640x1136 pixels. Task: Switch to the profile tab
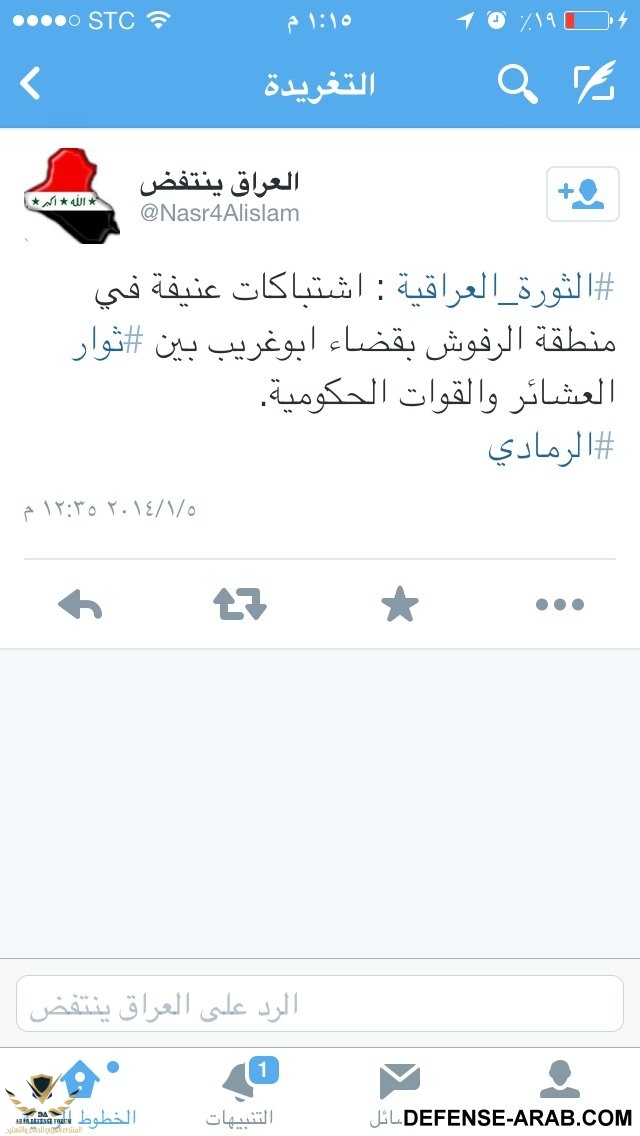[x=559, y=1082]
